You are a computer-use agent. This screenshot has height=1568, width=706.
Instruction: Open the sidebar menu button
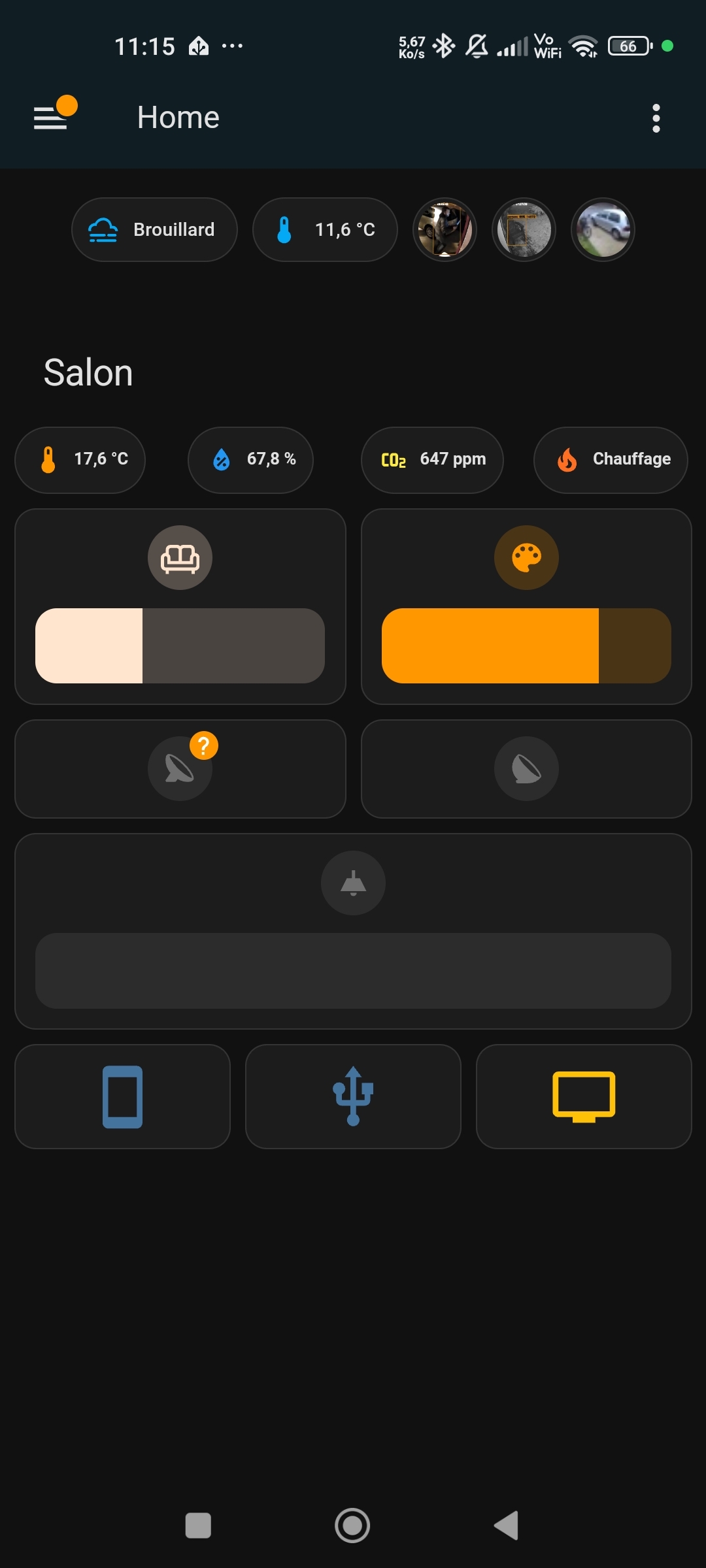coord(51,118)
